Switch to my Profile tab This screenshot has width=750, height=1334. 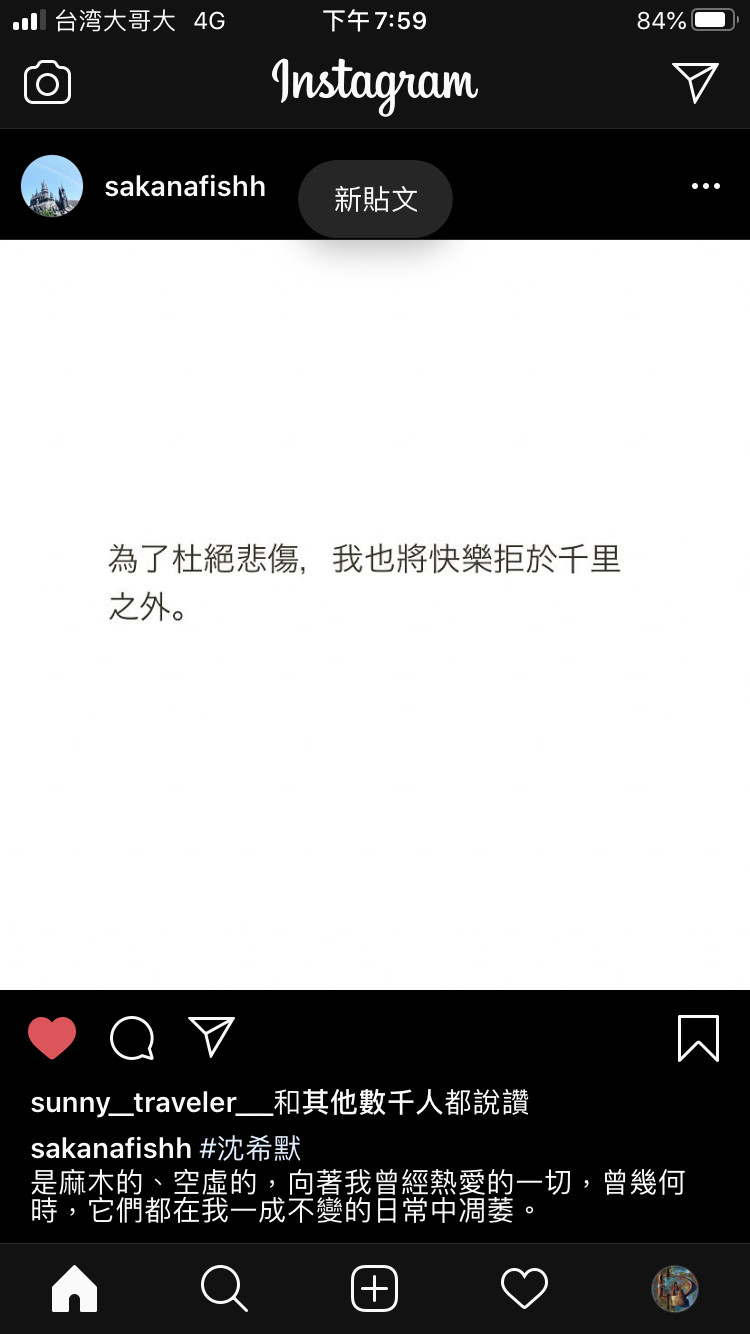(675, 1289)
